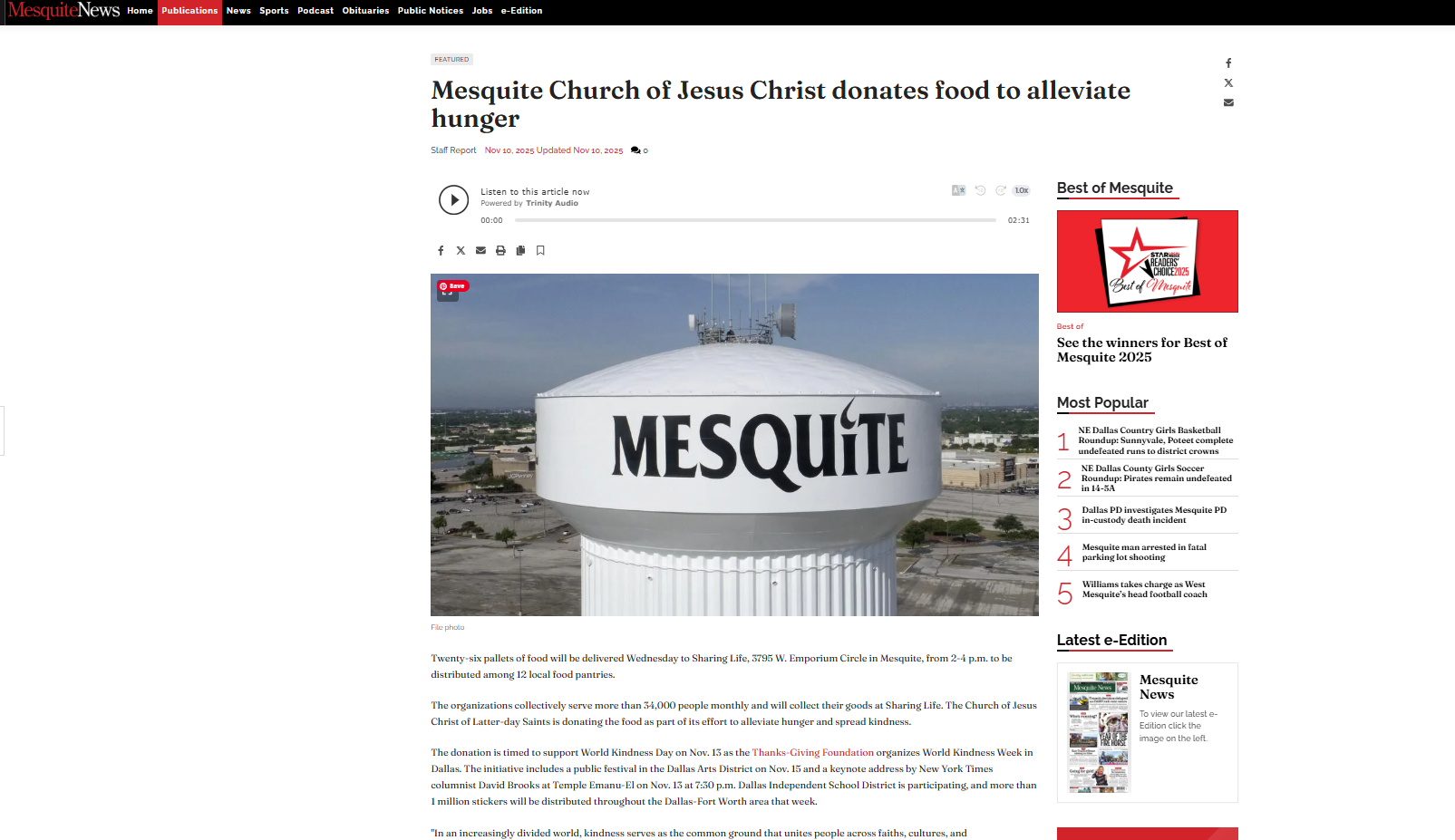This screenshot has height=840, width=1455.
Task: Change audio playback speed 1.0x
Action: coord(1022,190)
